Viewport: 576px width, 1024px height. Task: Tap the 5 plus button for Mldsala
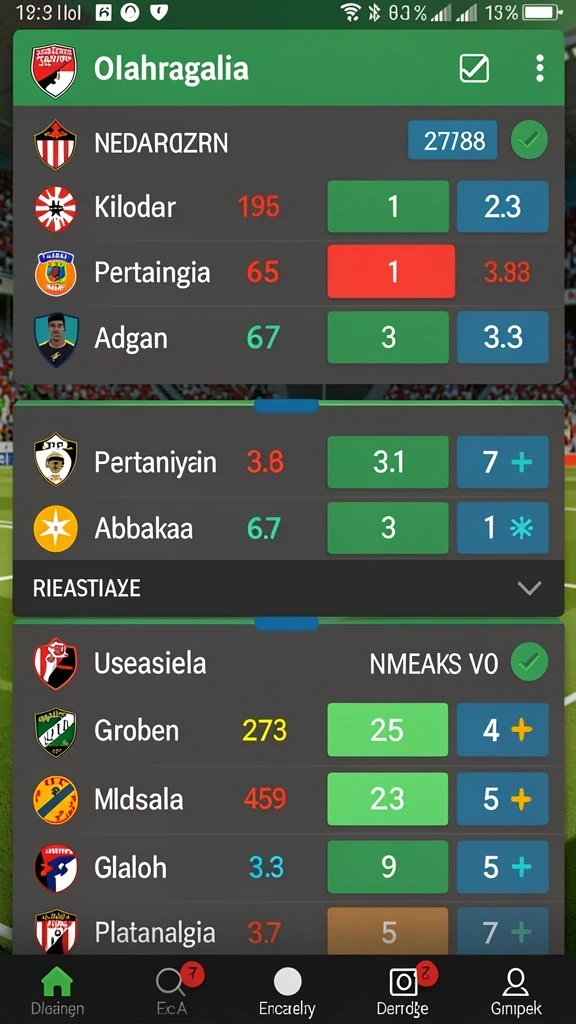503,799
